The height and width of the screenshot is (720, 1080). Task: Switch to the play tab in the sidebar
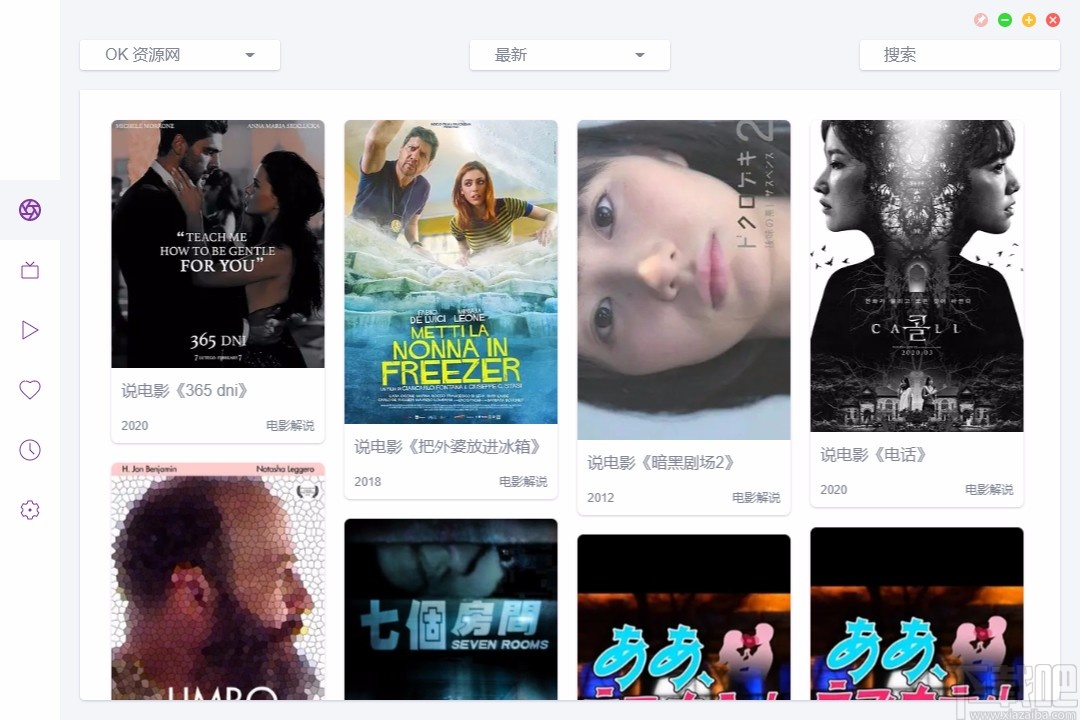click(30, 330)
